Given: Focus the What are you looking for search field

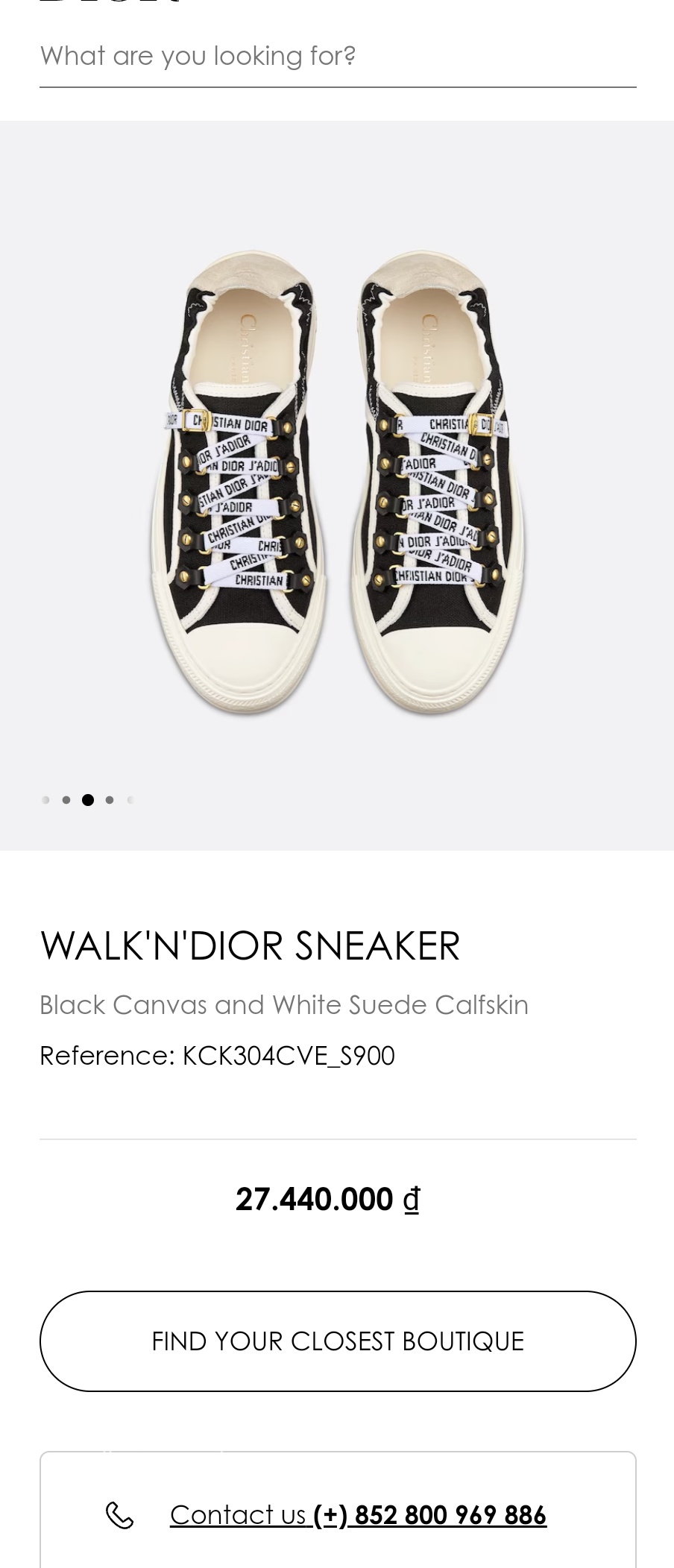Looking at the screenshot, I should coord(198,55).
